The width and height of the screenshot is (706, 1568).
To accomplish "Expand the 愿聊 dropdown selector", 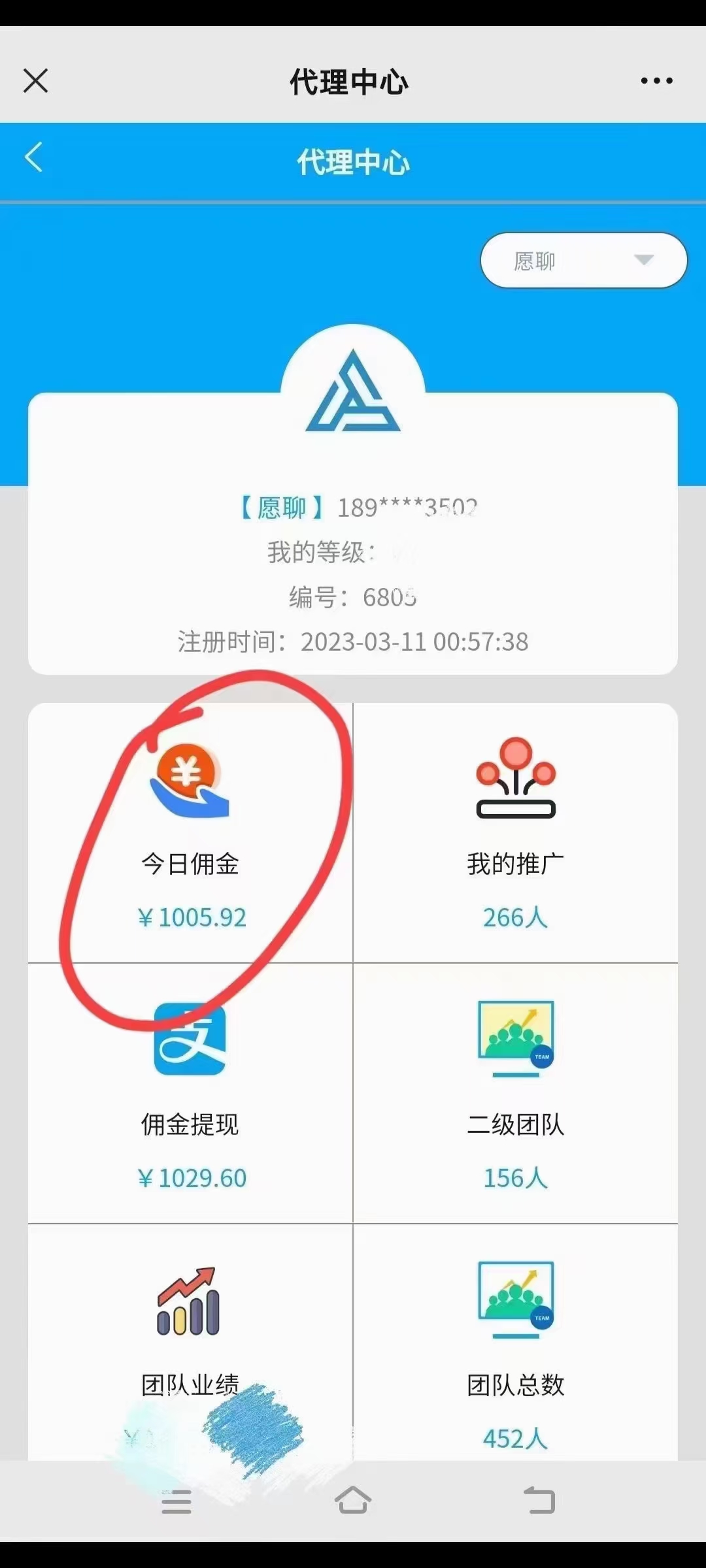I will [584, 260].
